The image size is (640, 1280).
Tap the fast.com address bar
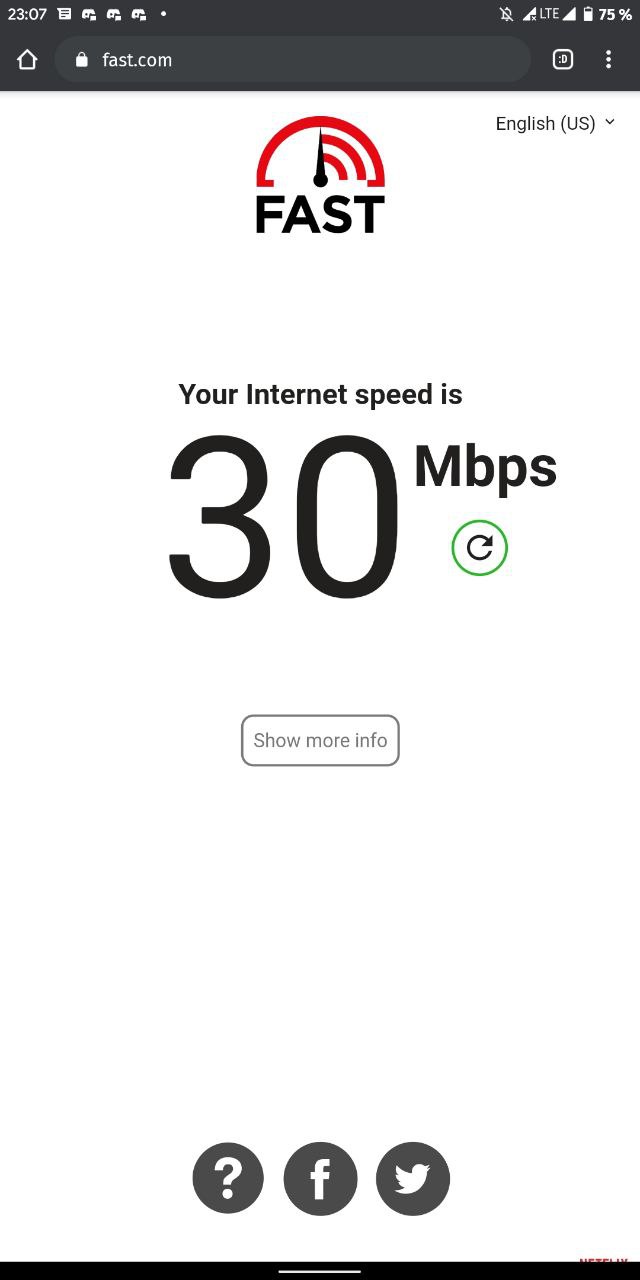[290, 60]
